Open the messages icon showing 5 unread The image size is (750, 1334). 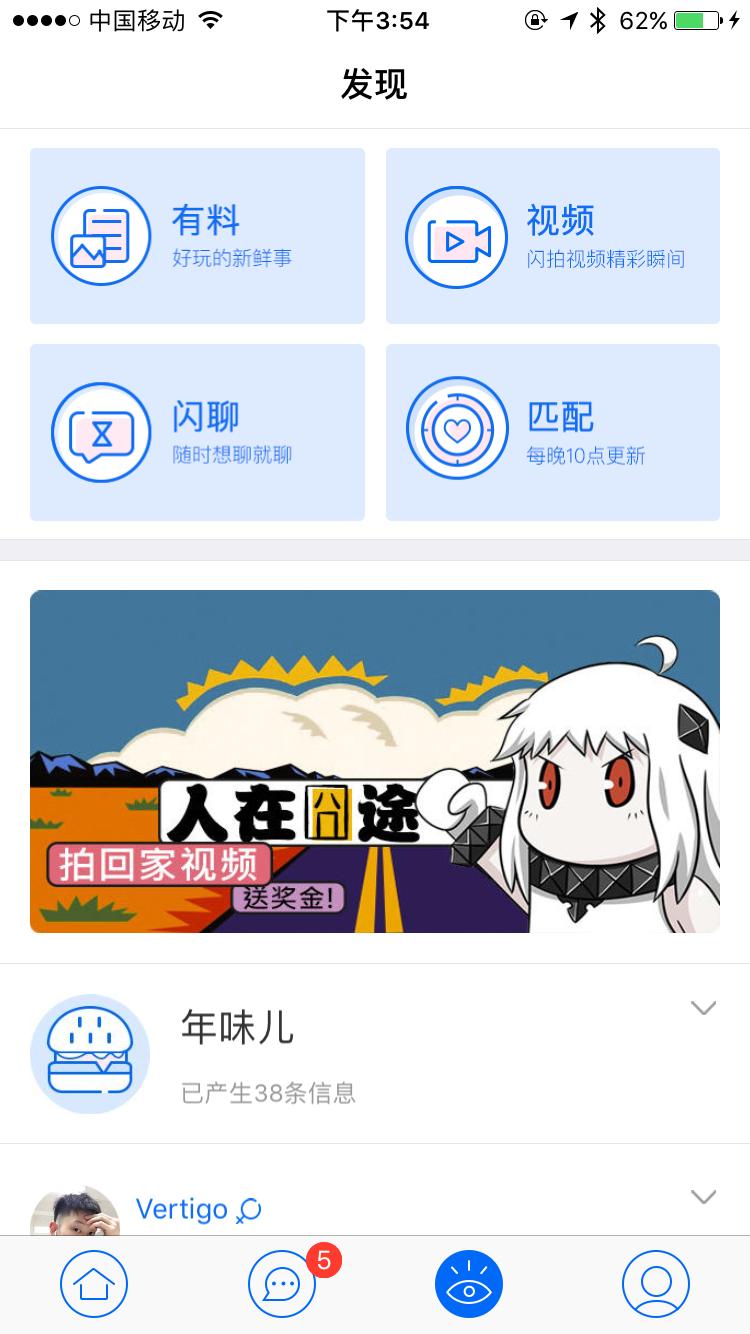click(281, 1285)
